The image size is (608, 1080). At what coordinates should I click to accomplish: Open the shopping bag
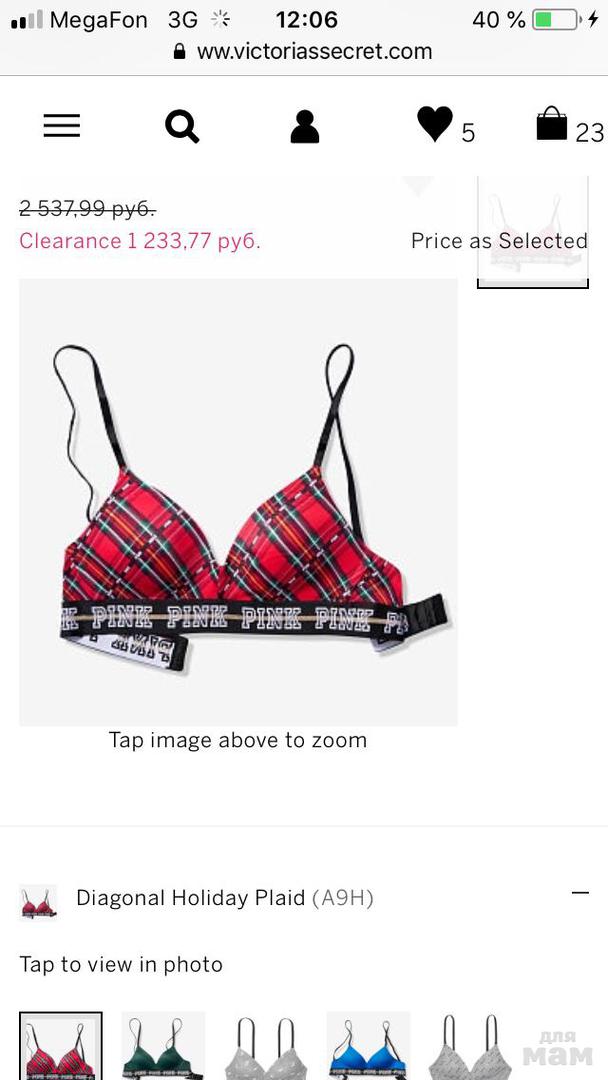tap(552, 126)
